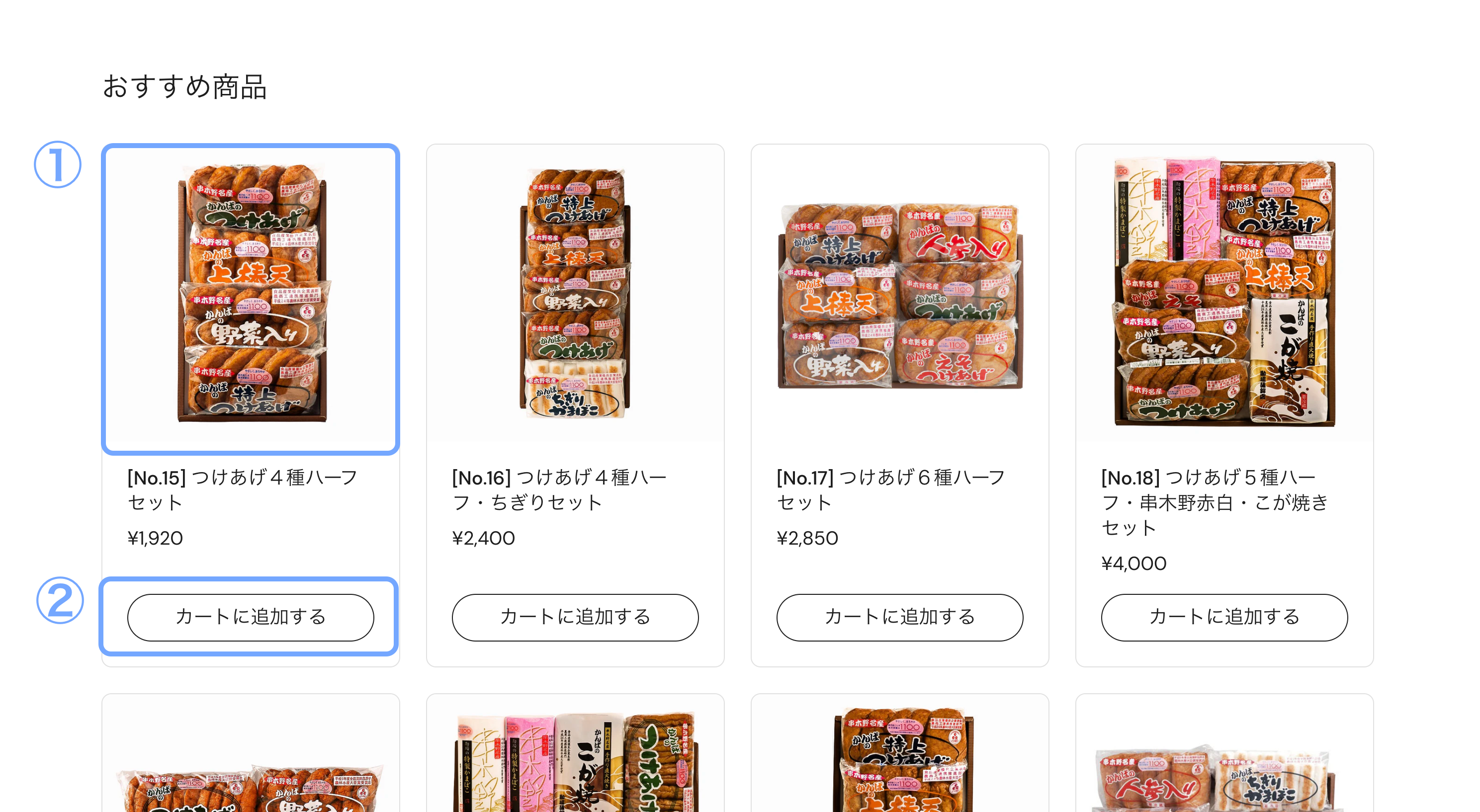Add the ¥4,000 No.18 set to cart
The height and width of the screenshot is (812, 1480).
(x=1224, y=617)
